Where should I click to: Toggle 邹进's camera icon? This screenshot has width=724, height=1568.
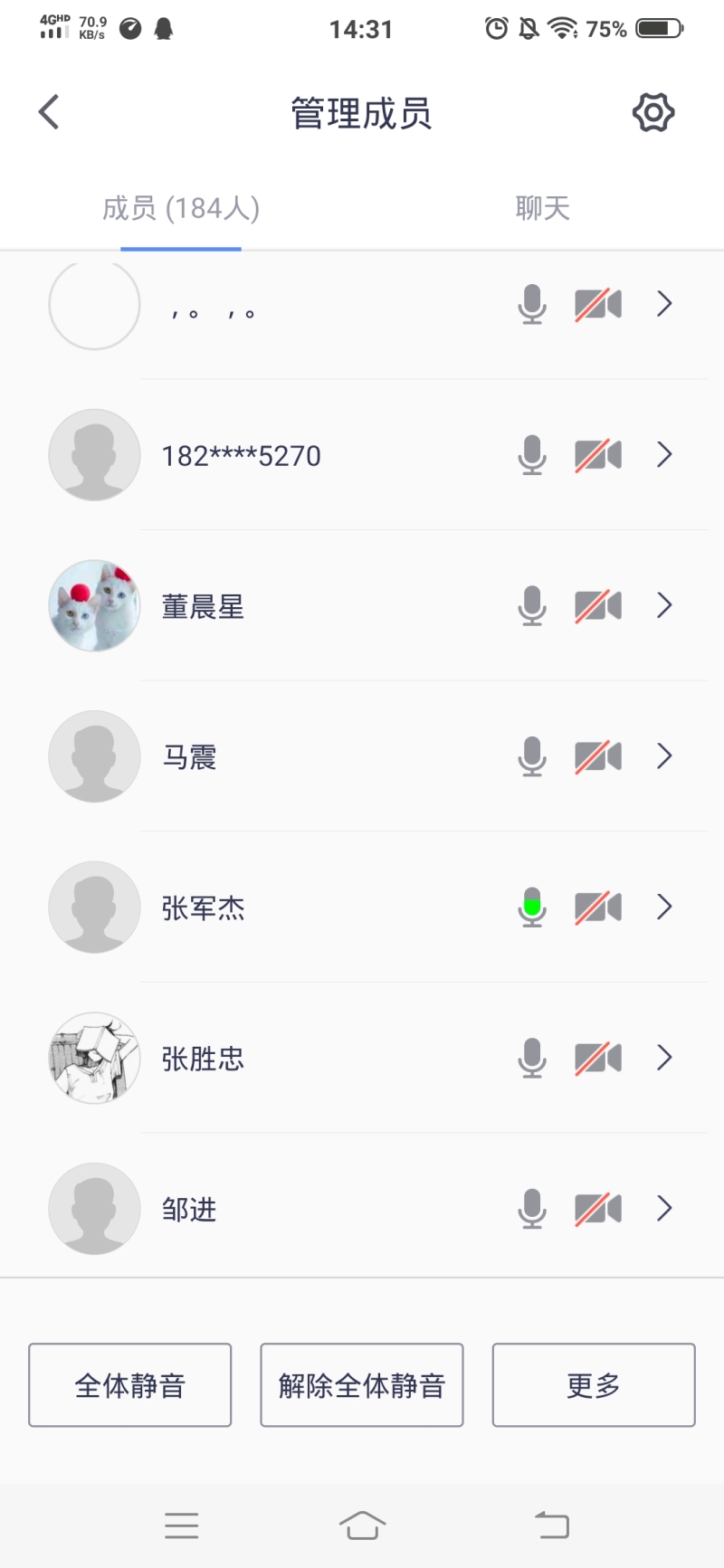598,1209
